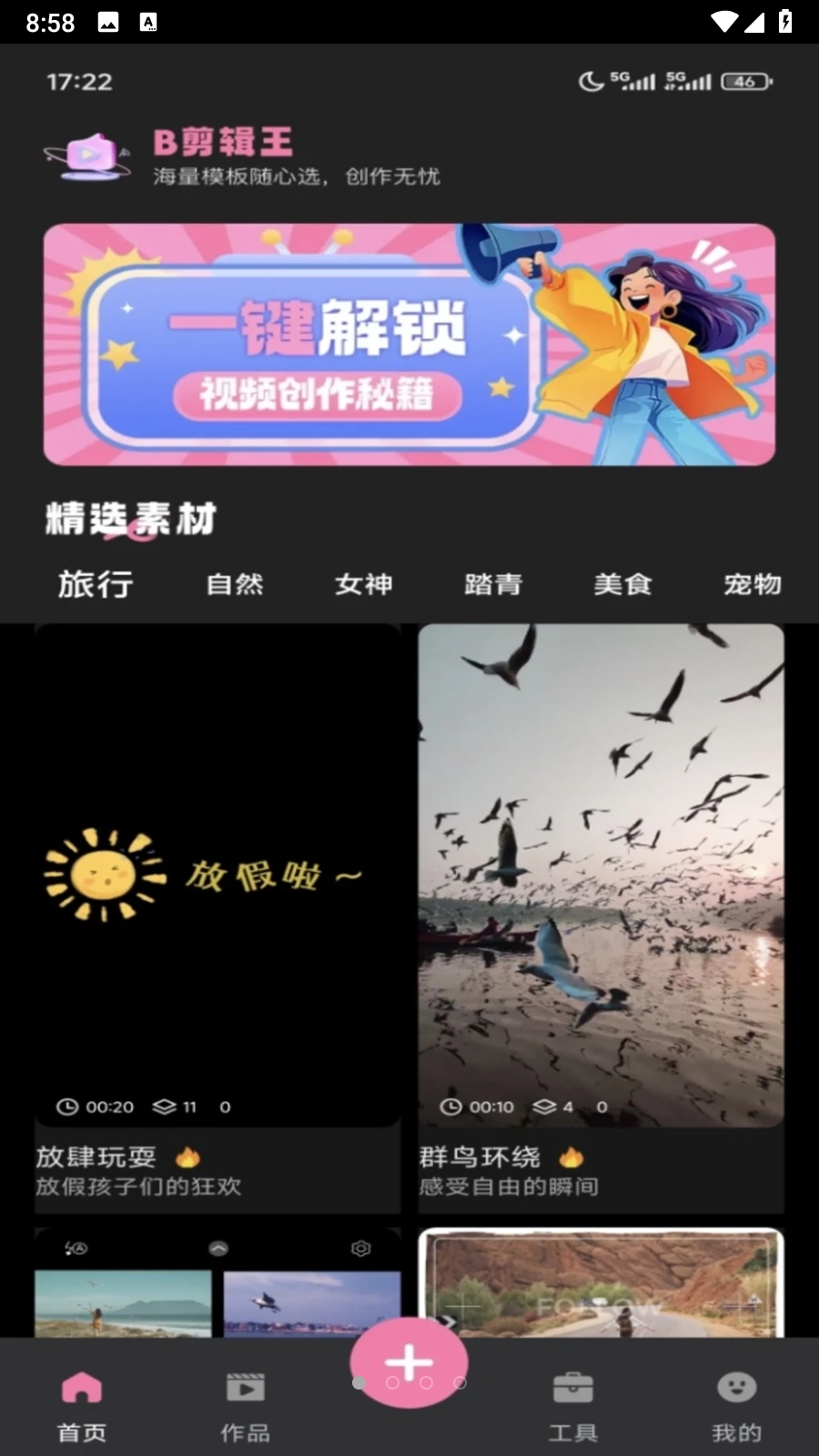Open the 群鸟环绕 bird template thumbnail
This screenshot has height=1456, width=819.
[601, 874]
